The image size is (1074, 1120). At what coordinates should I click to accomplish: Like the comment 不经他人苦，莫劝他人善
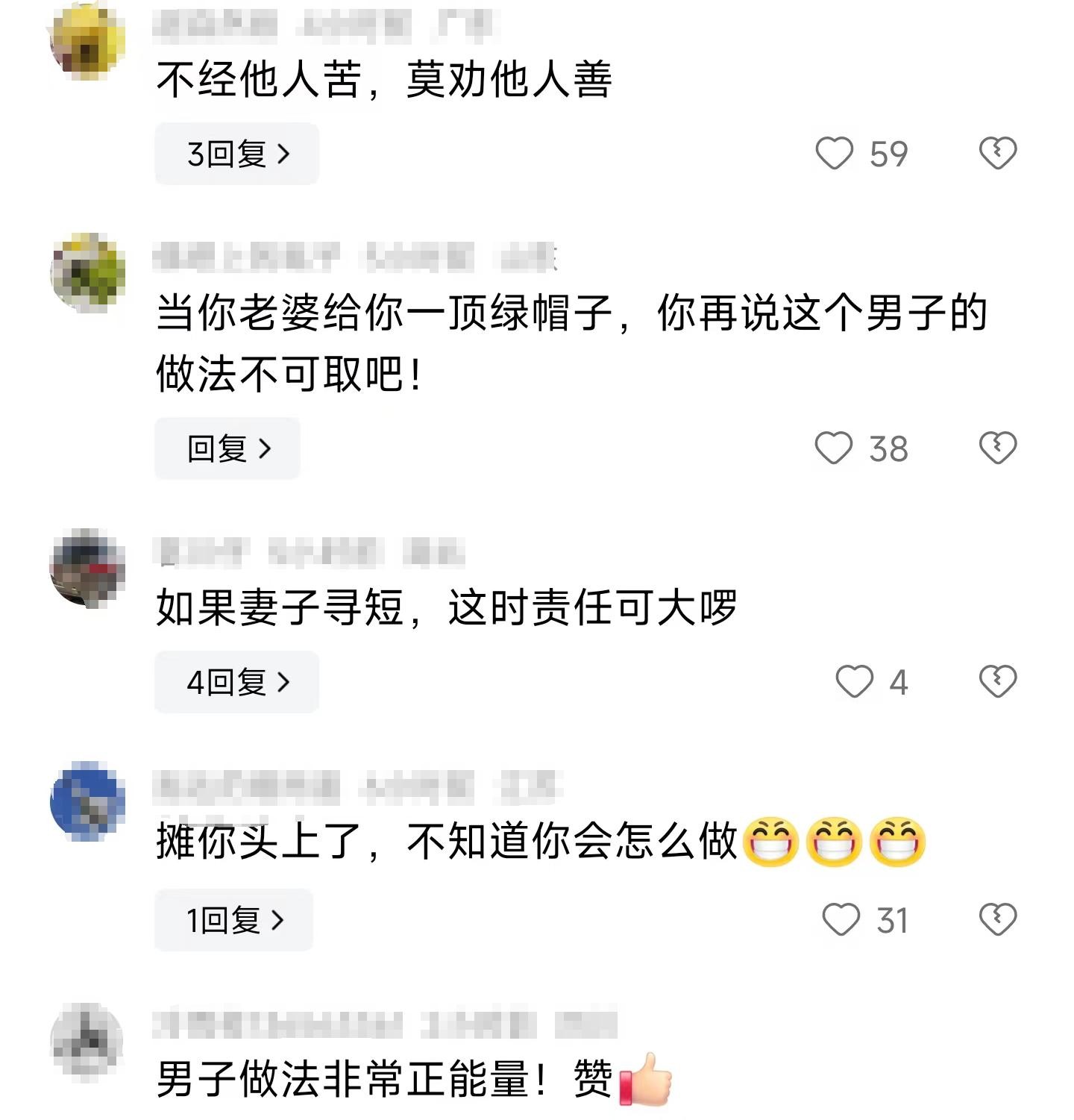[834, 154]
